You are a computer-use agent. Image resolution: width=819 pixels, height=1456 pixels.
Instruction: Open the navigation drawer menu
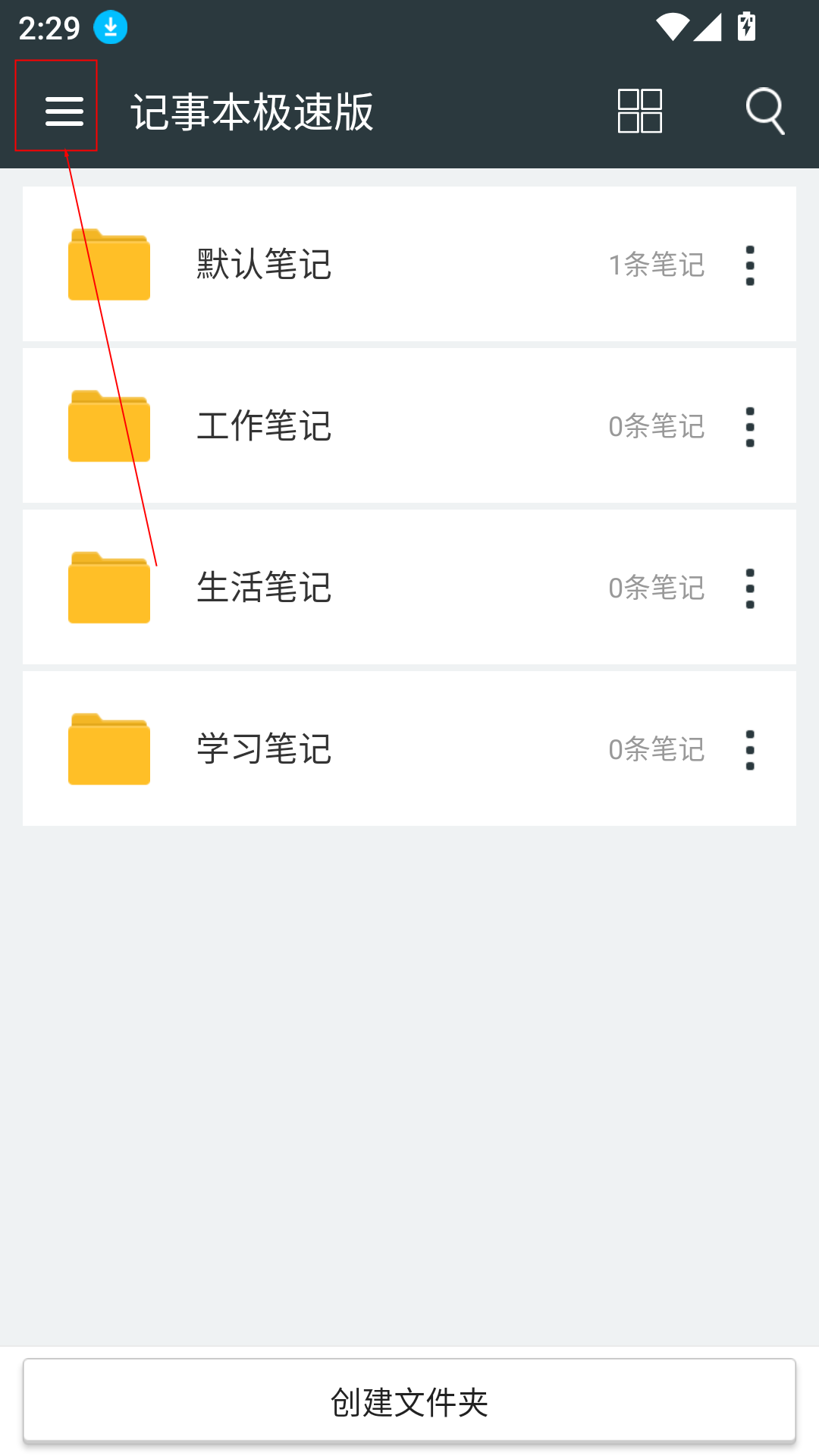64,110
